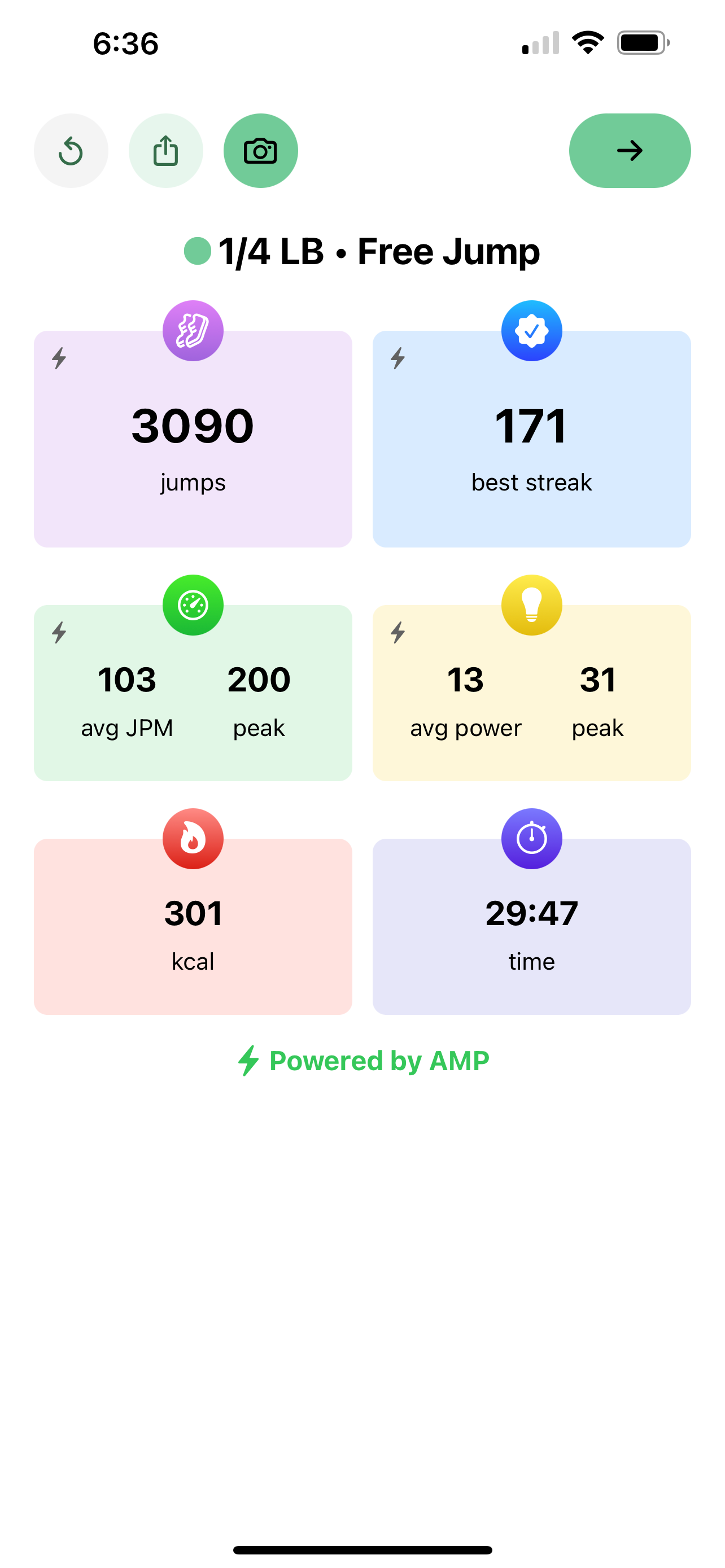Open the avg power card
This screenshot has height=1568, width=725.
click(531, 694)
